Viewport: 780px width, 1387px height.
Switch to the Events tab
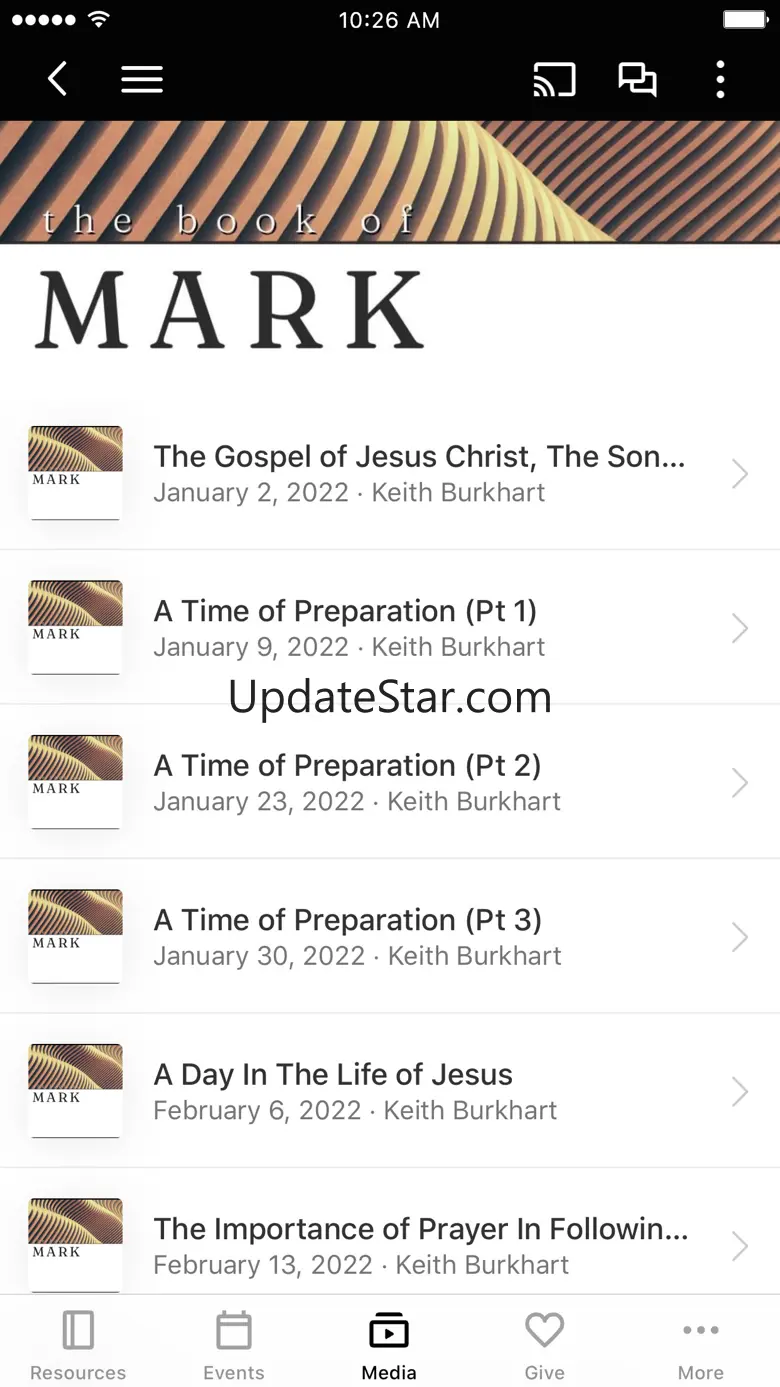(x=234, y=1345)
